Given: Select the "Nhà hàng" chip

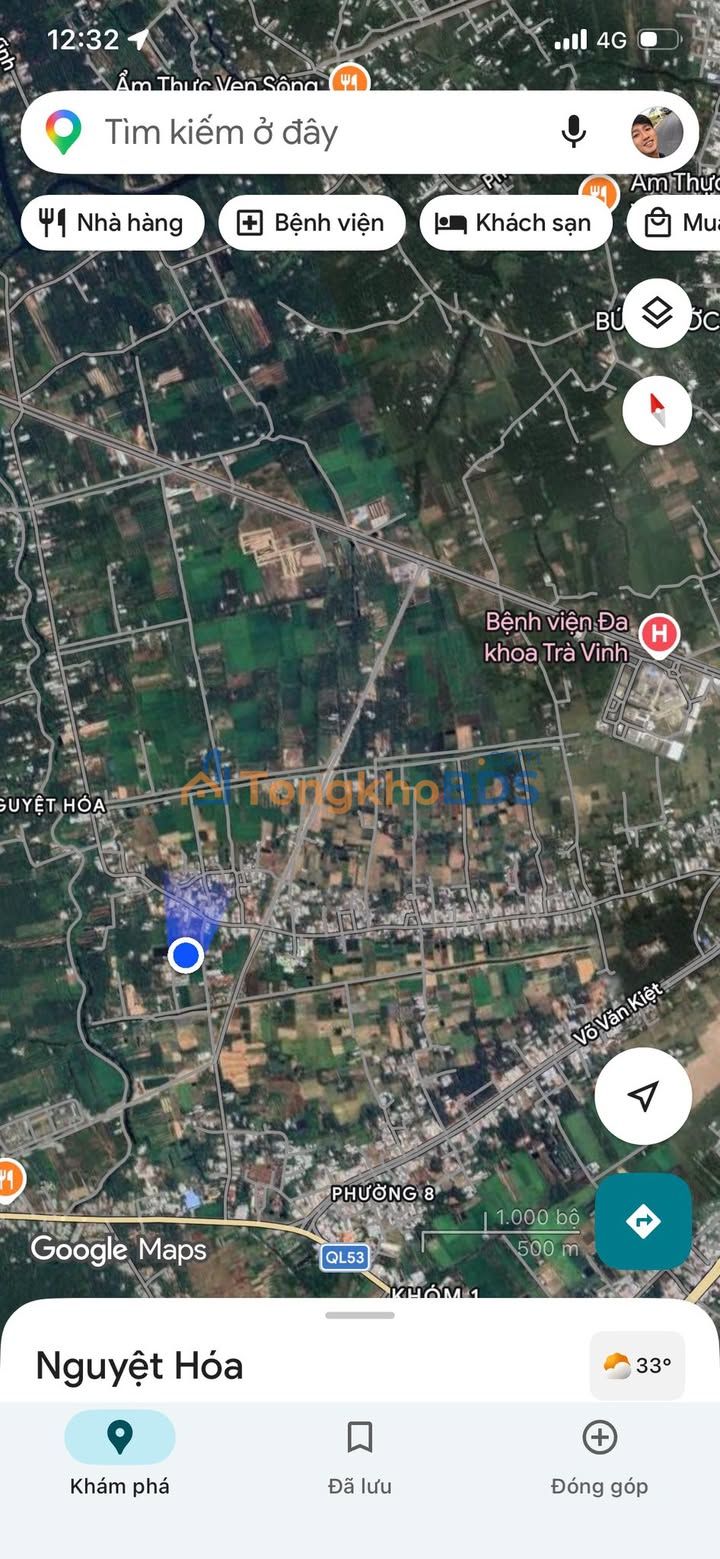Looking at the screenshot, I should (x=112, y=222).
